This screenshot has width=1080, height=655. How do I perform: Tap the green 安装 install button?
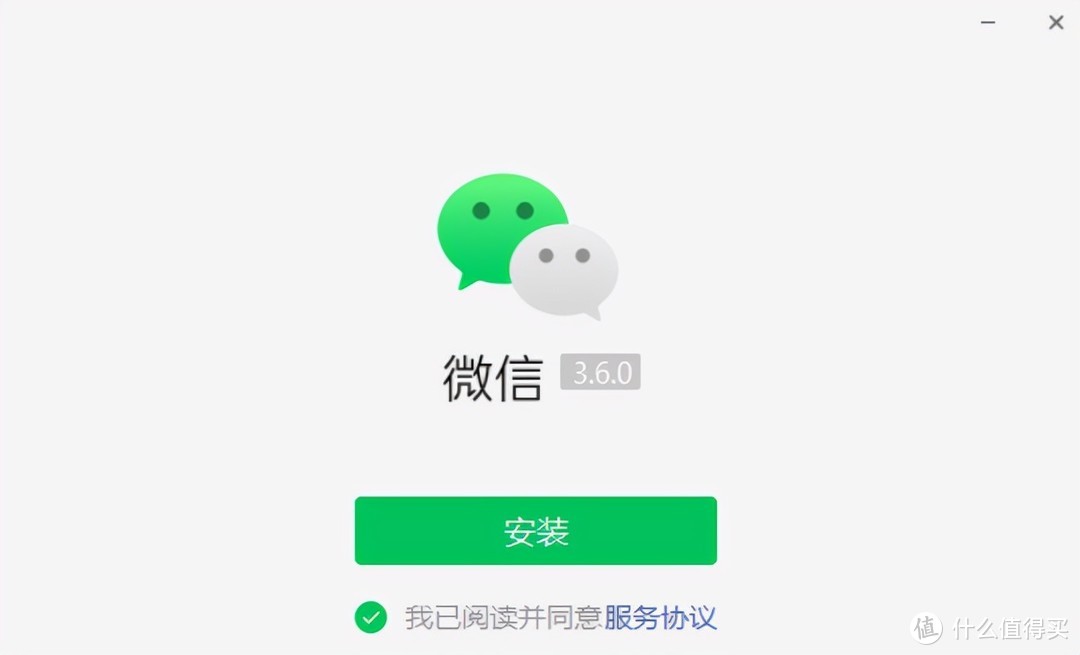pos(535,531)
